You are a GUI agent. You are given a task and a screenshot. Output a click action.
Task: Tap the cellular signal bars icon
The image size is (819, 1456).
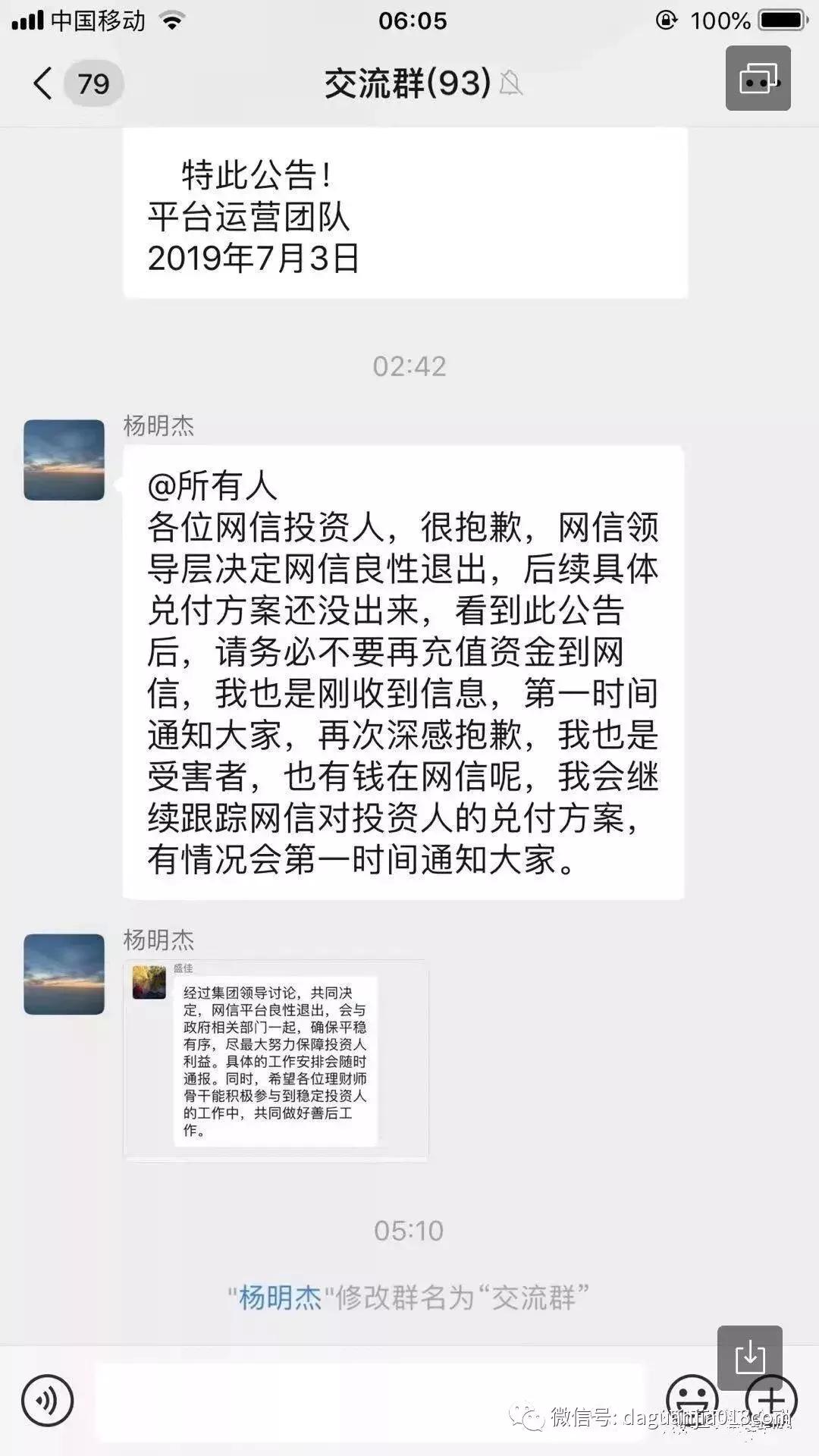29,20
